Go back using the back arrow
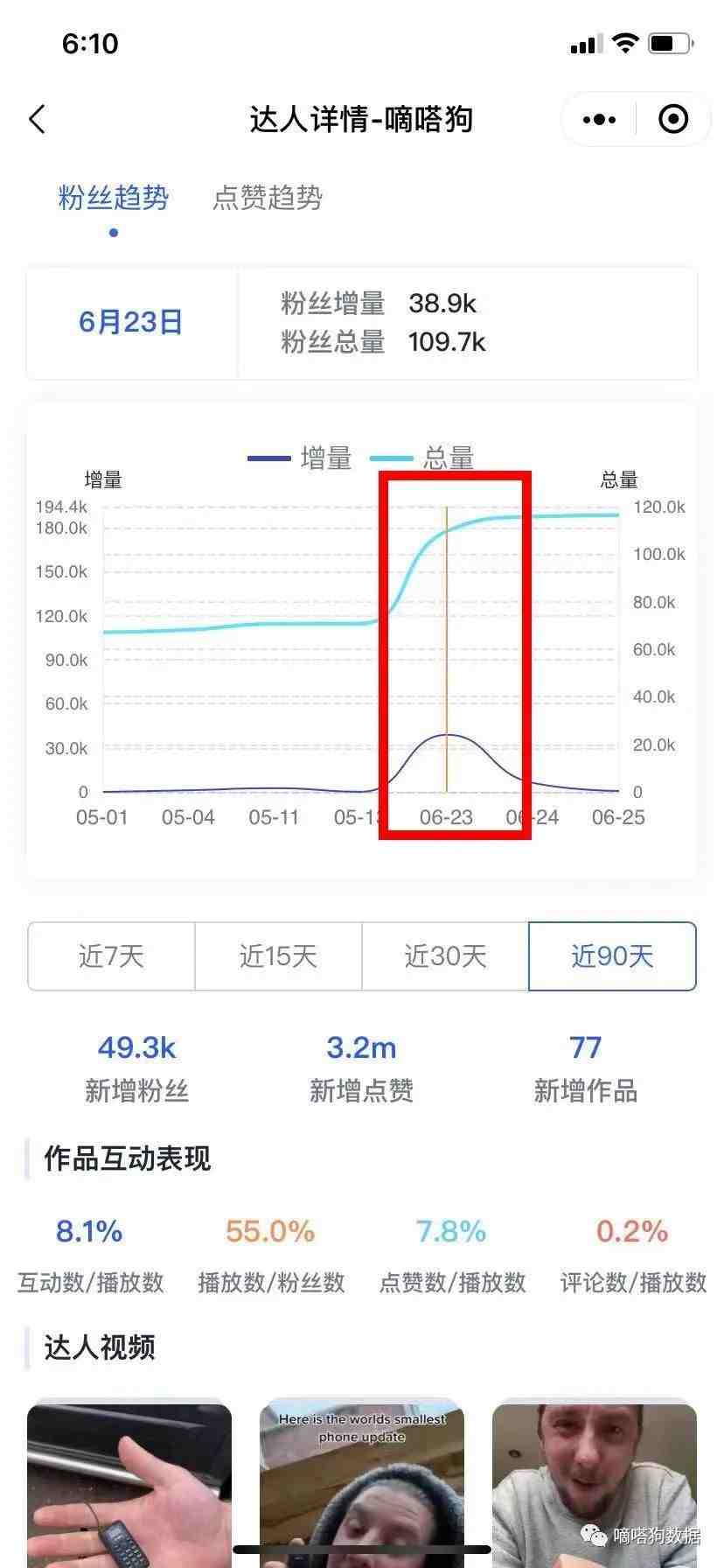The width and height of the screenshot is (724, 1568). click(37, 120)
